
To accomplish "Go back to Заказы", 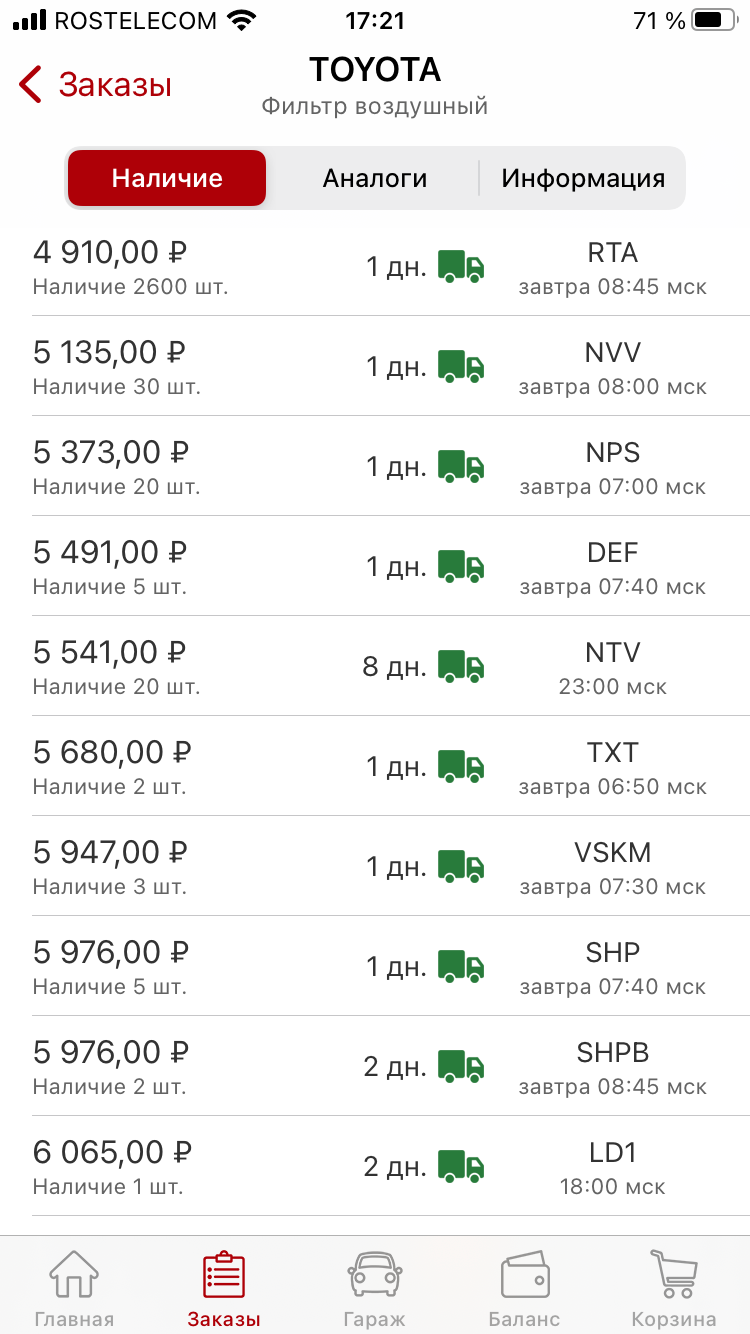I will point(95,85).
